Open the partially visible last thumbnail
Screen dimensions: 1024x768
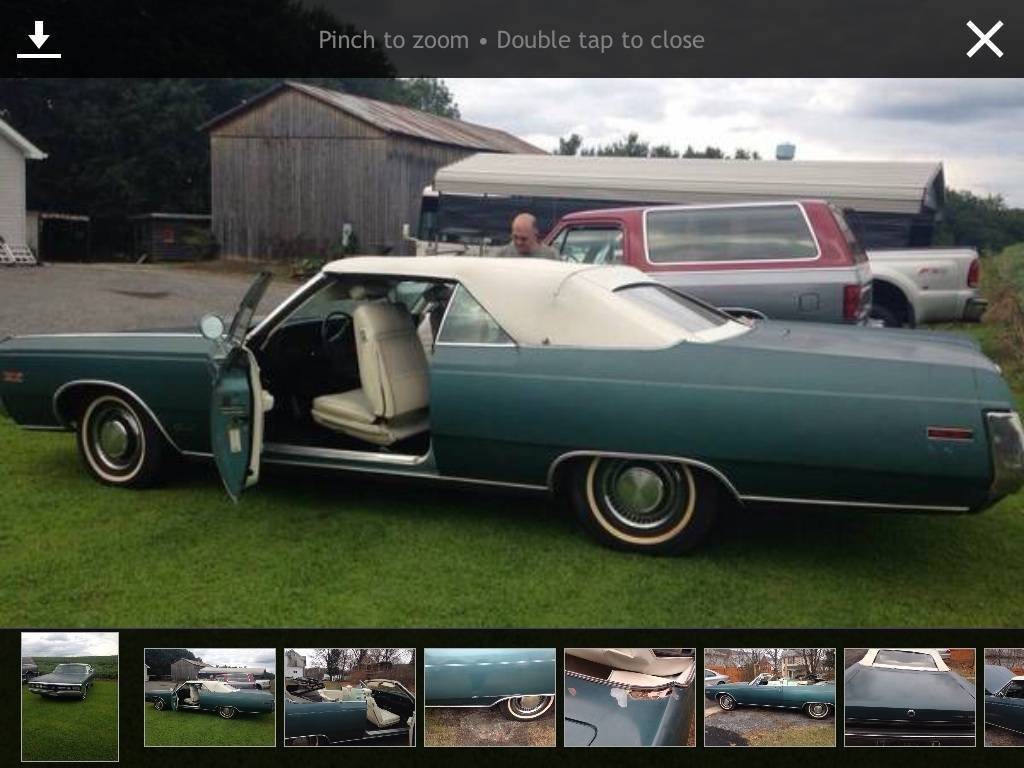coord(1005,697)
